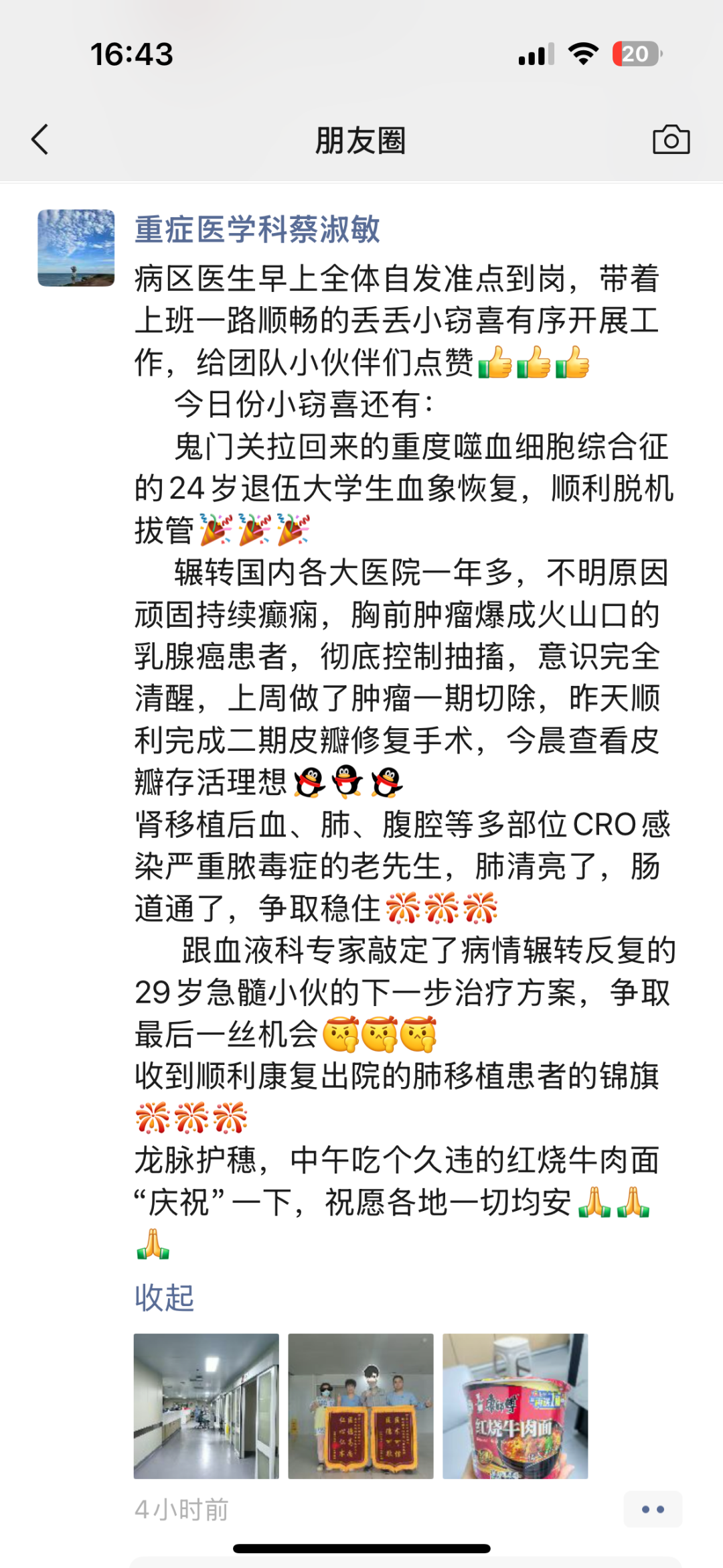Viewport: 723px width, 1568px height.
Task: View the photo of people holding banners
Action: tap(361, 1406)
